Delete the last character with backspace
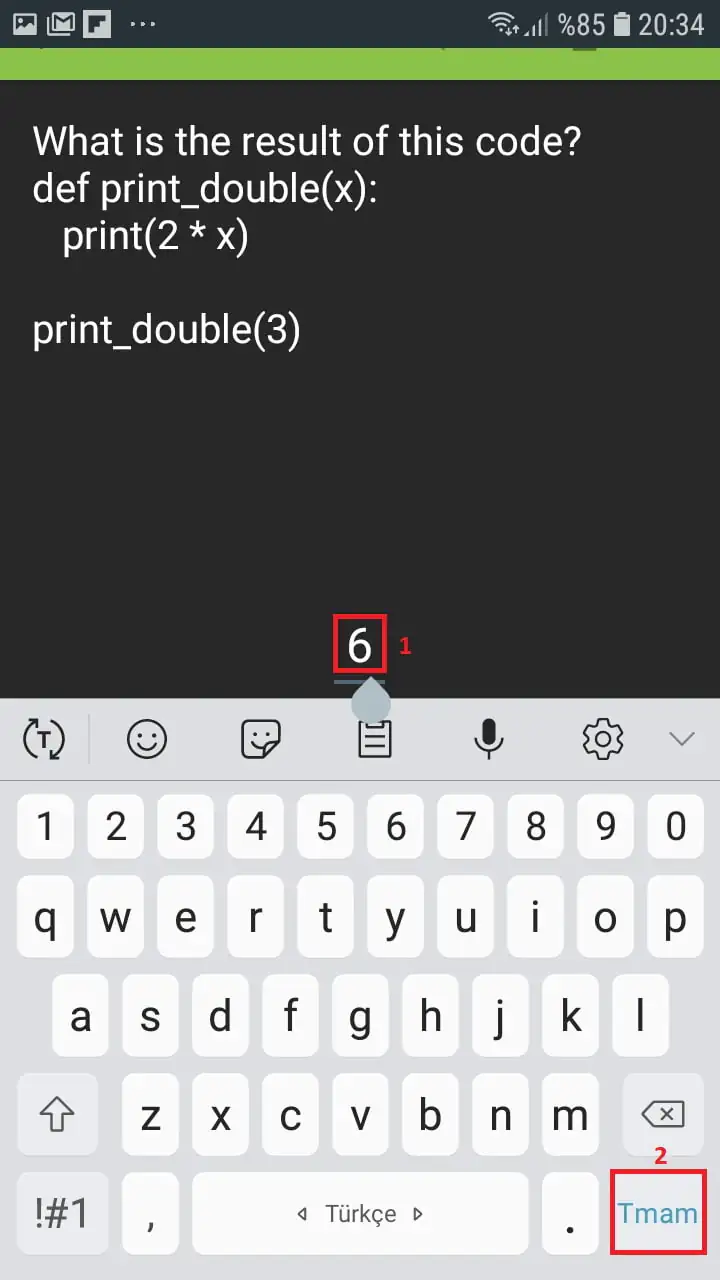This screenshot has height=1280, width=720. pos(660,1114)
